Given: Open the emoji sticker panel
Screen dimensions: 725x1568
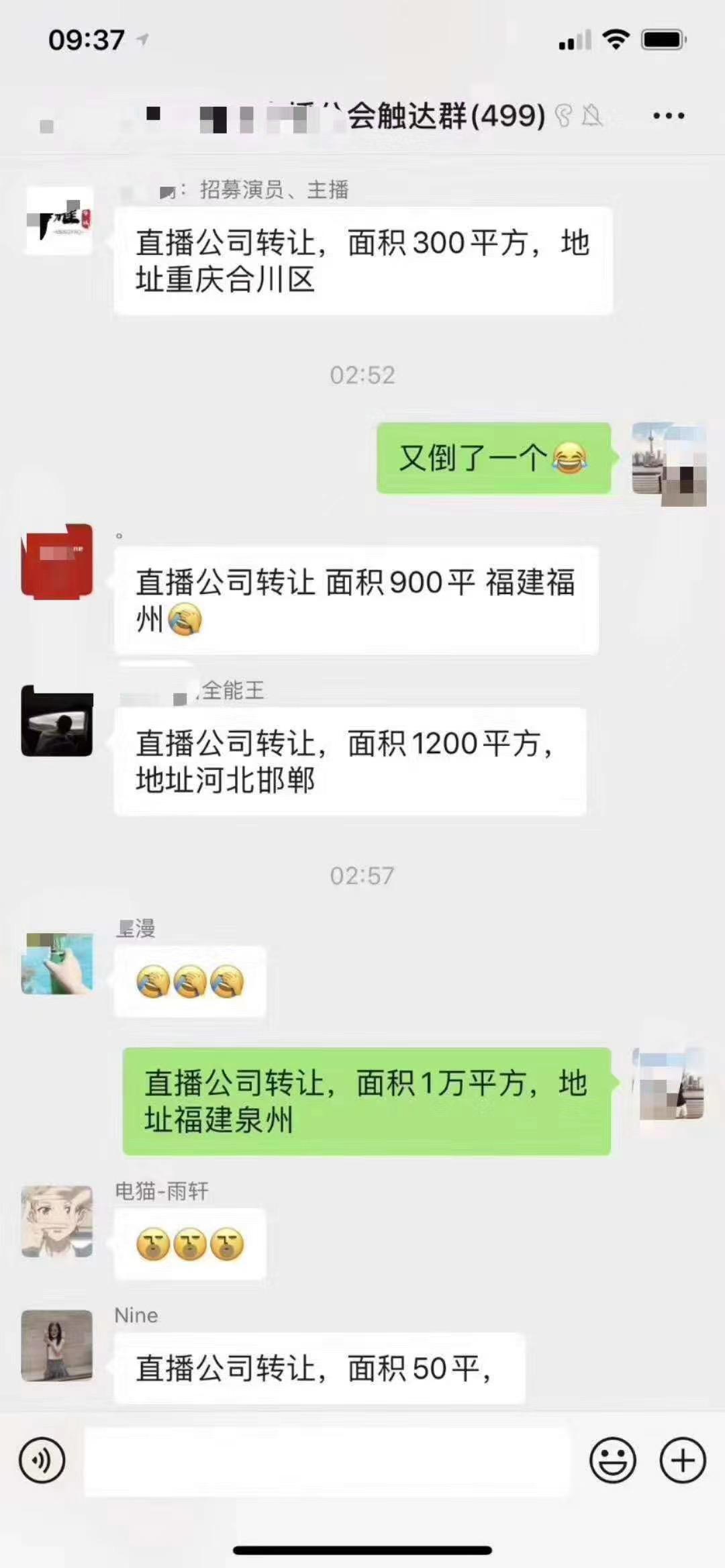Looking at the screenshot, I should tap(612, 1460).
